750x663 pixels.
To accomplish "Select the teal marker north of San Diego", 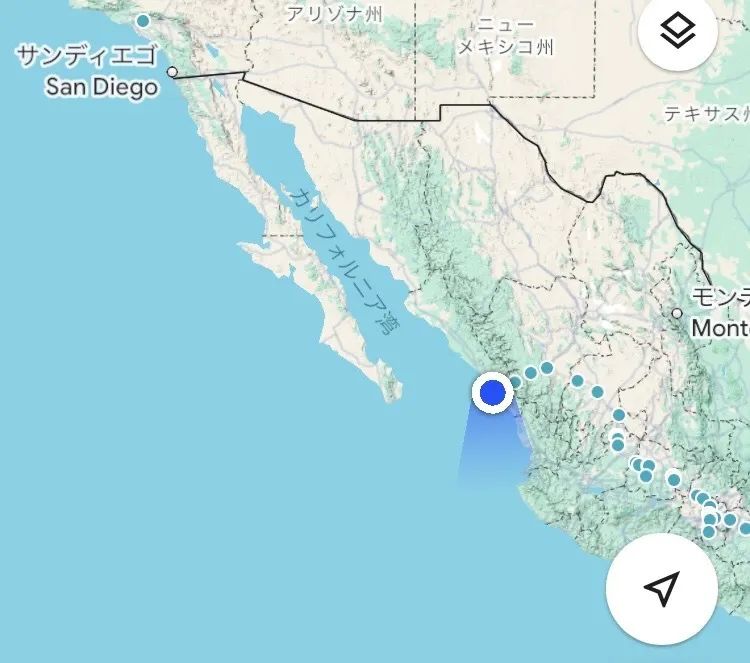I will tap(143, 21).
